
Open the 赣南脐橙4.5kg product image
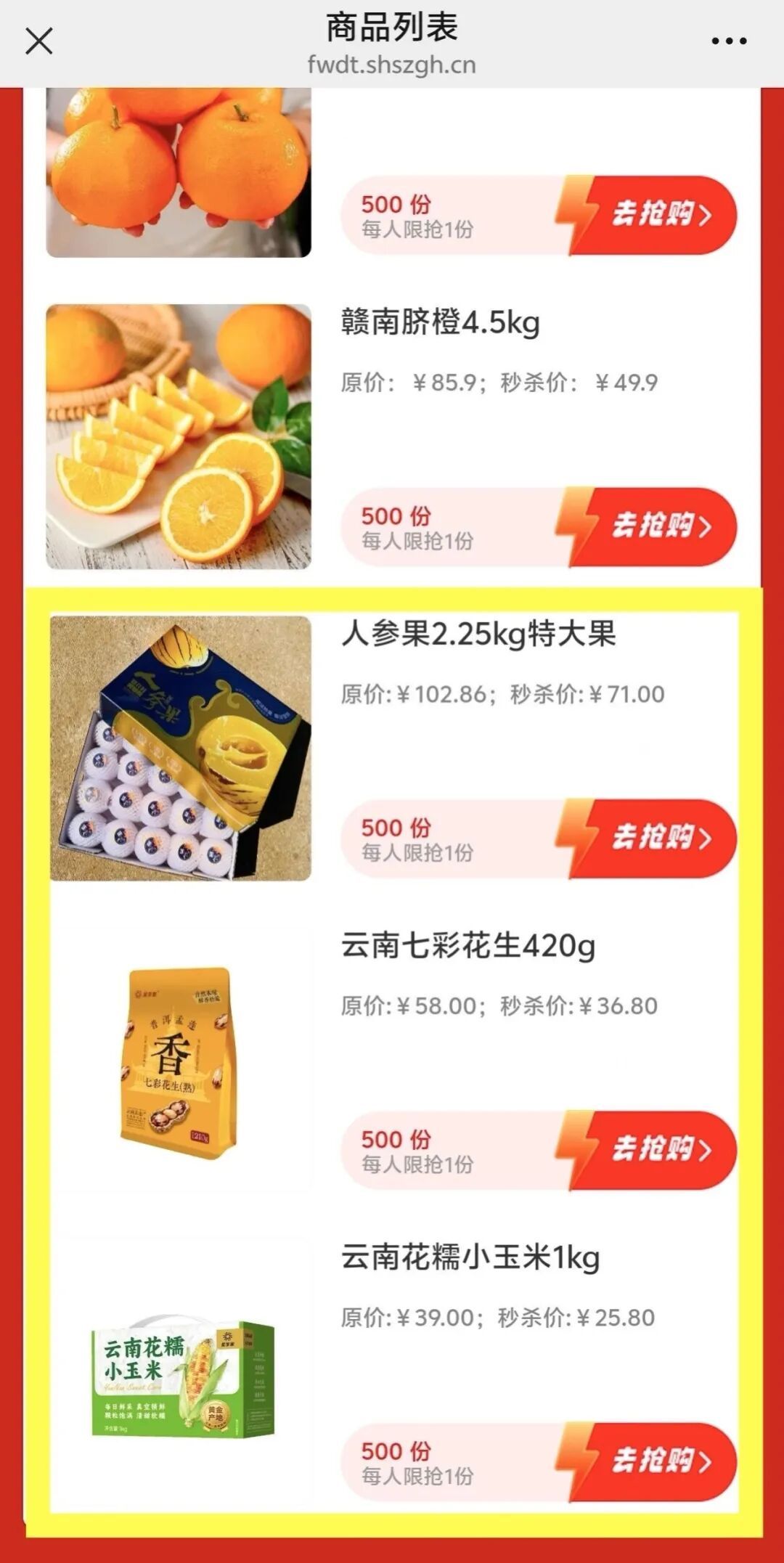point(179,436)
